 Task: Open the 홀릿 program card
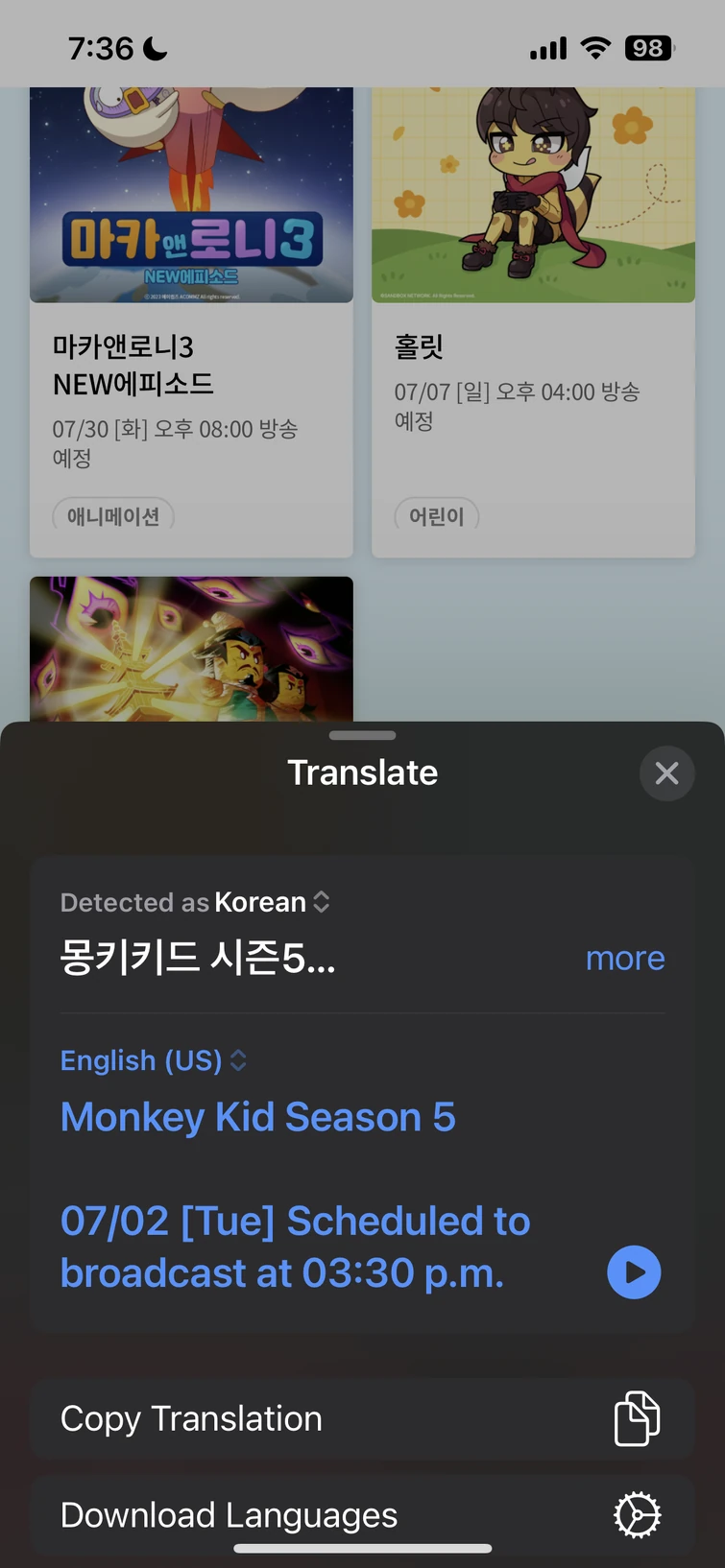[533, 321]
